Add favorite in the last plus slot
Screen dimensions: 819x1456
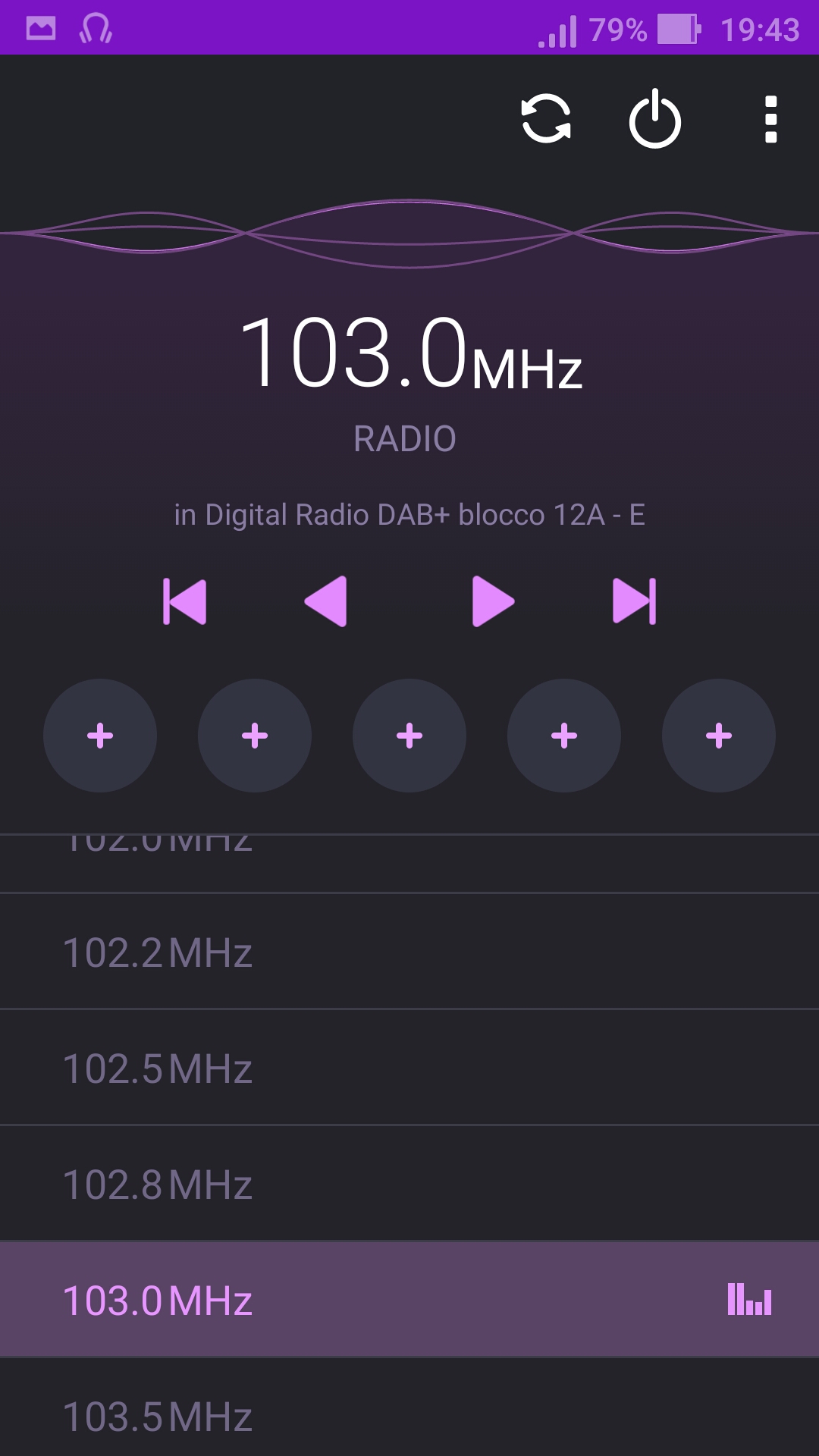[x=719, y=736]
